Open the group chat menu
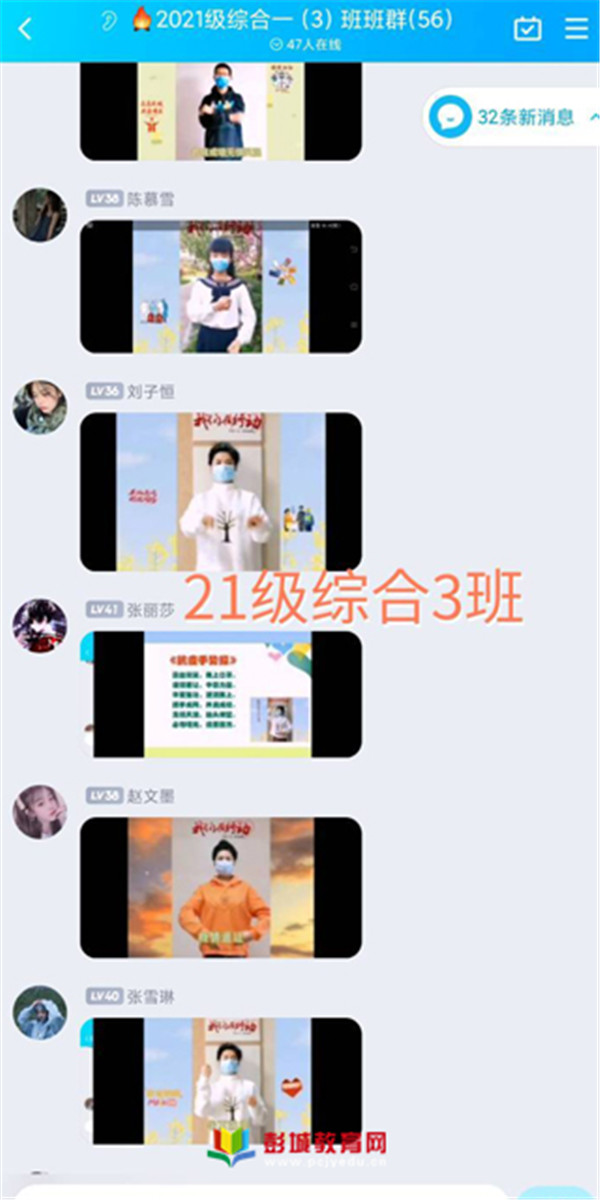 [x=576, y=29]
